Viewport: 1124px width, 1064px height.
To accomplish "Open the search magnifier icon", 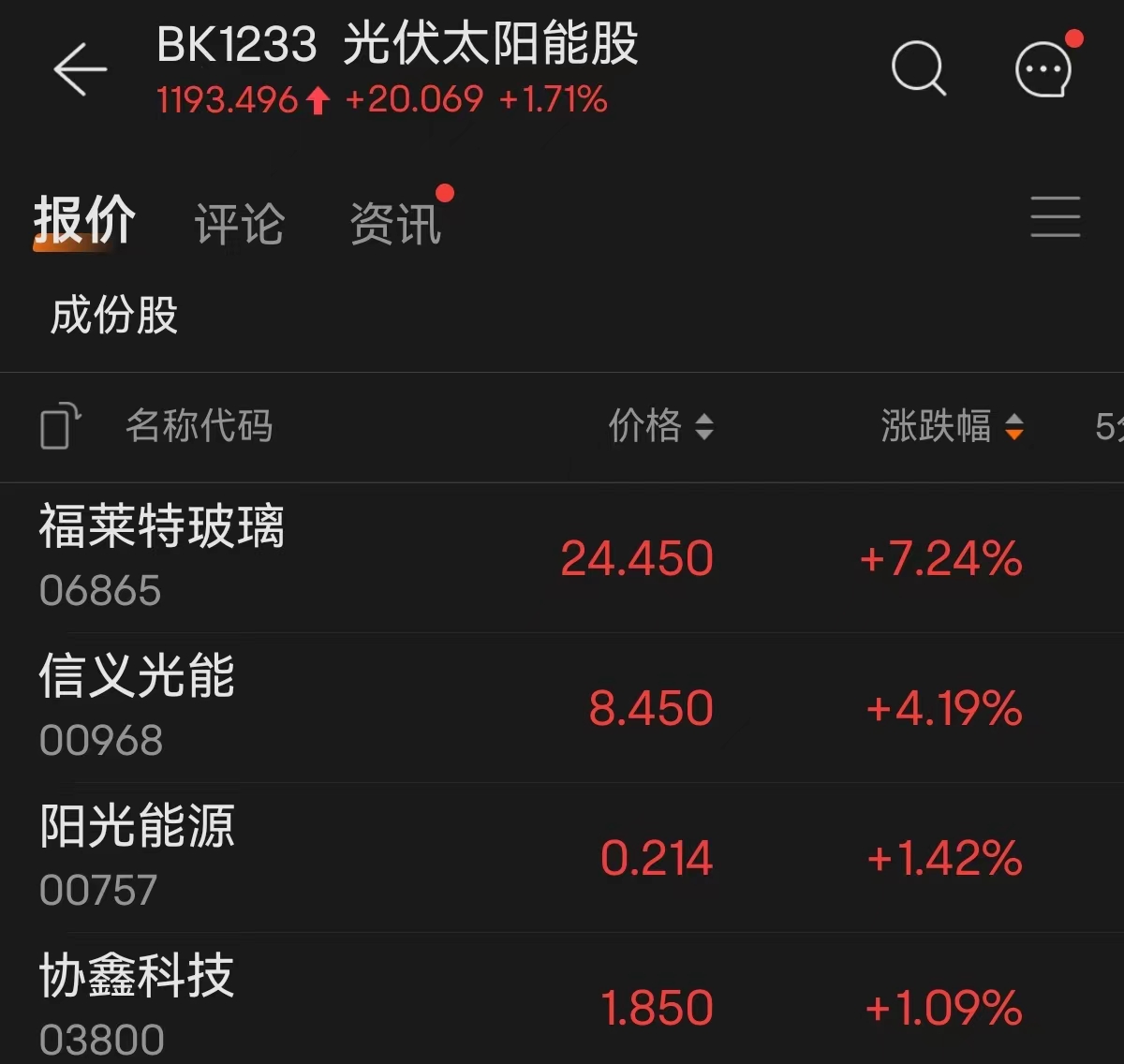I will (x=918, y=68).
